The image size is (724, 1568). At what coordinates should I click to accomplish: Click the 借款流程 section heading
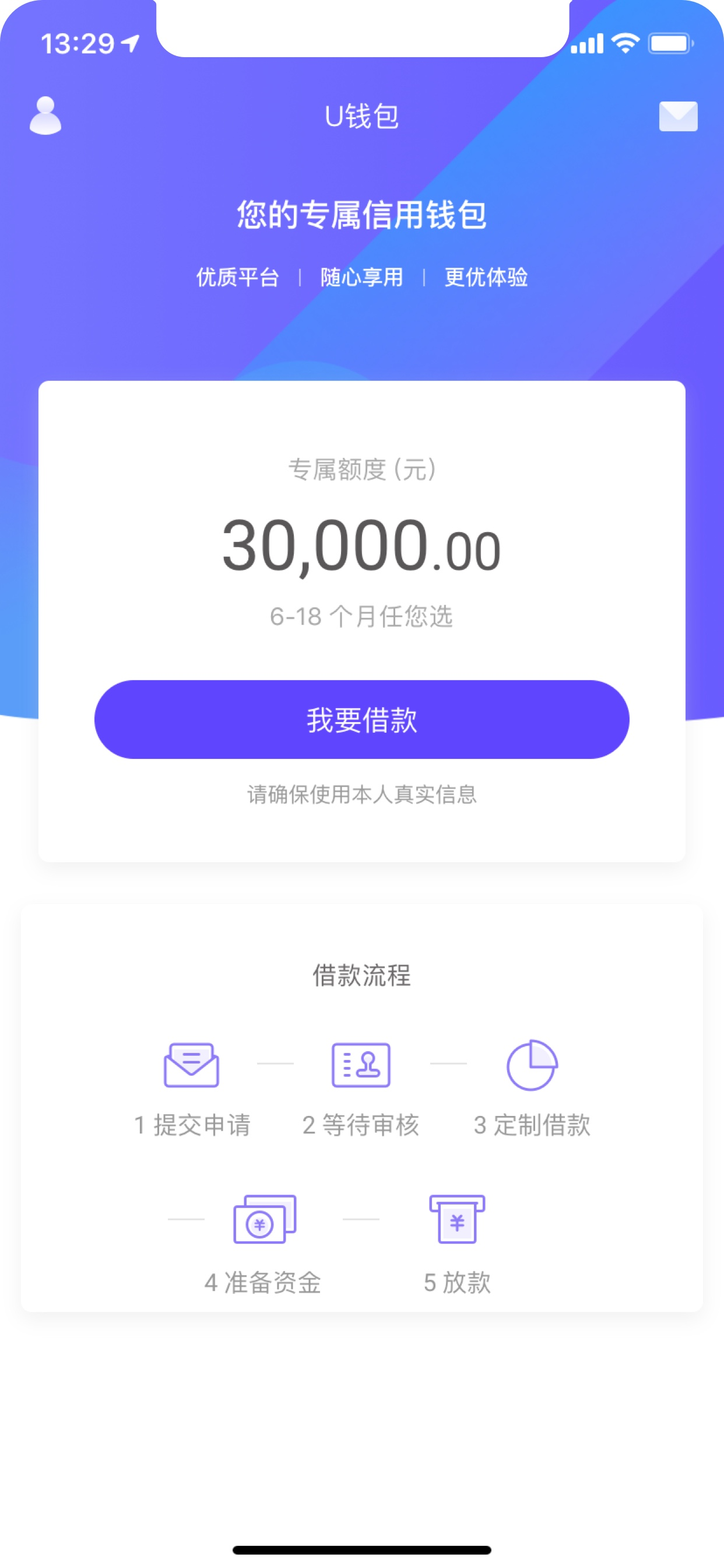[361, 975]
